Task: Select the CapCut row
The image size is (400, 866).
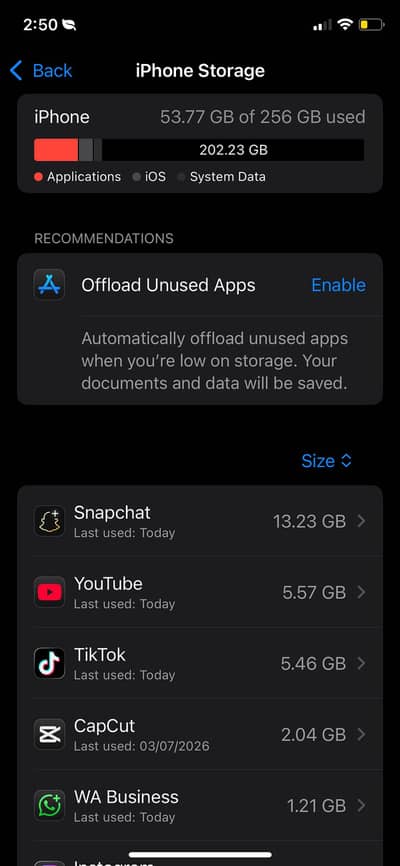Action: pyautogui.click(x=200, y=734)
